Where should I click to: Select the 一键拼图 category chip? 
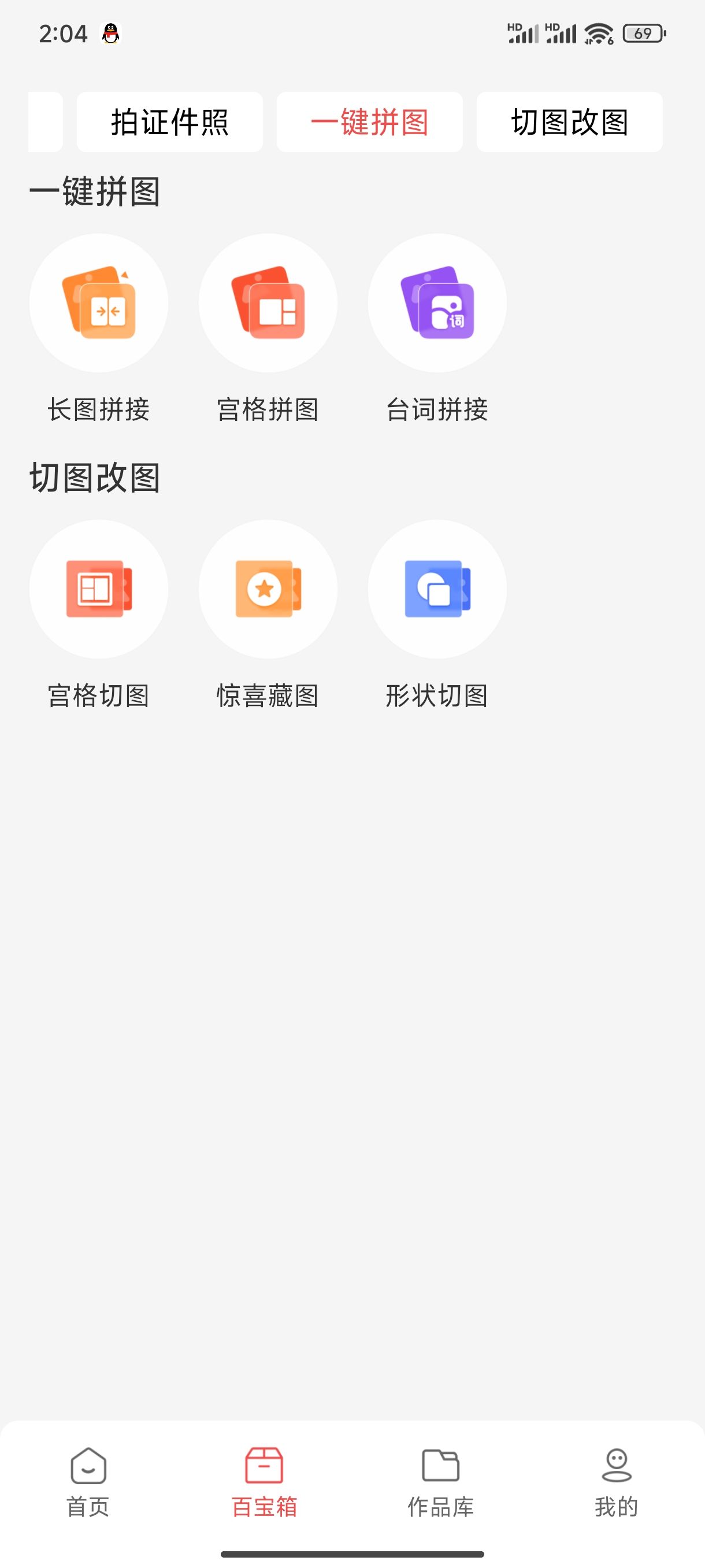coord(369,122)
